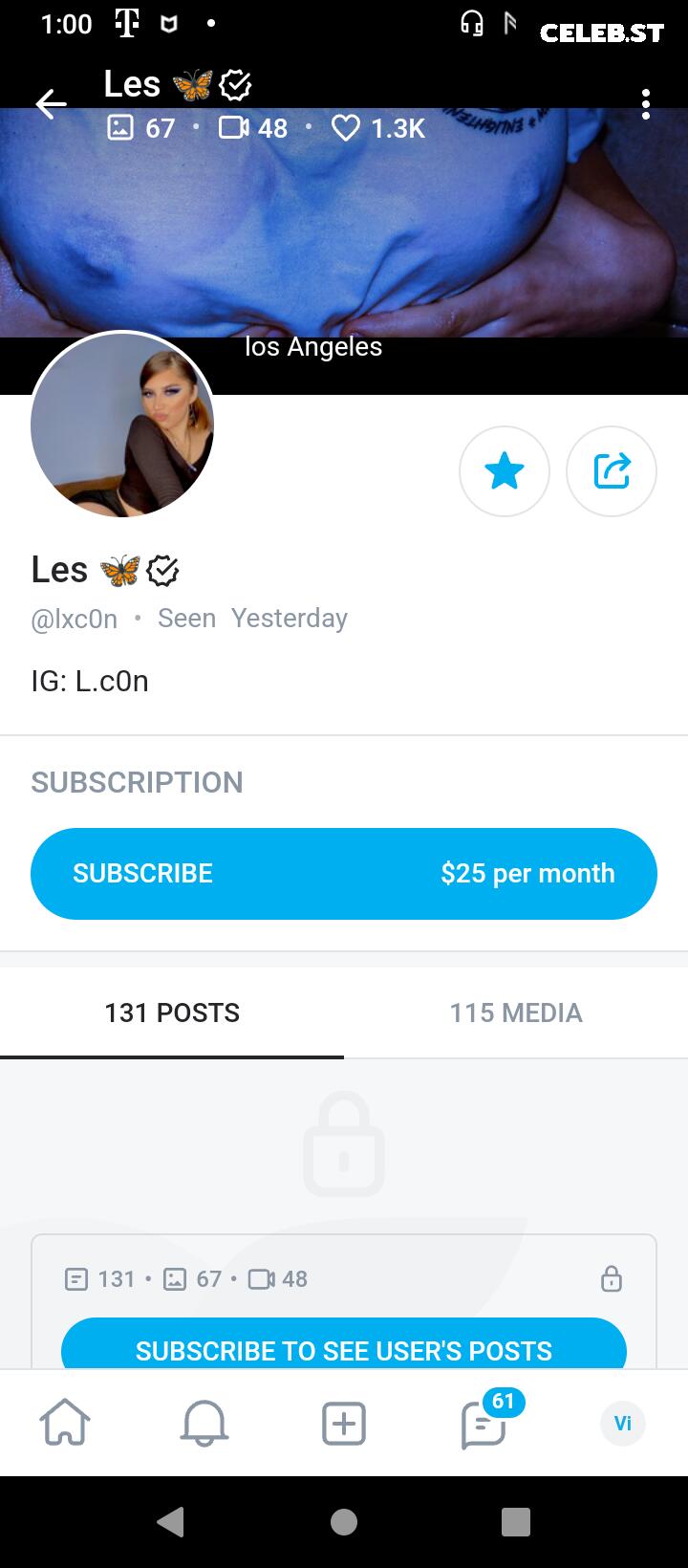Toggle the star to favorite this profile

505,470
